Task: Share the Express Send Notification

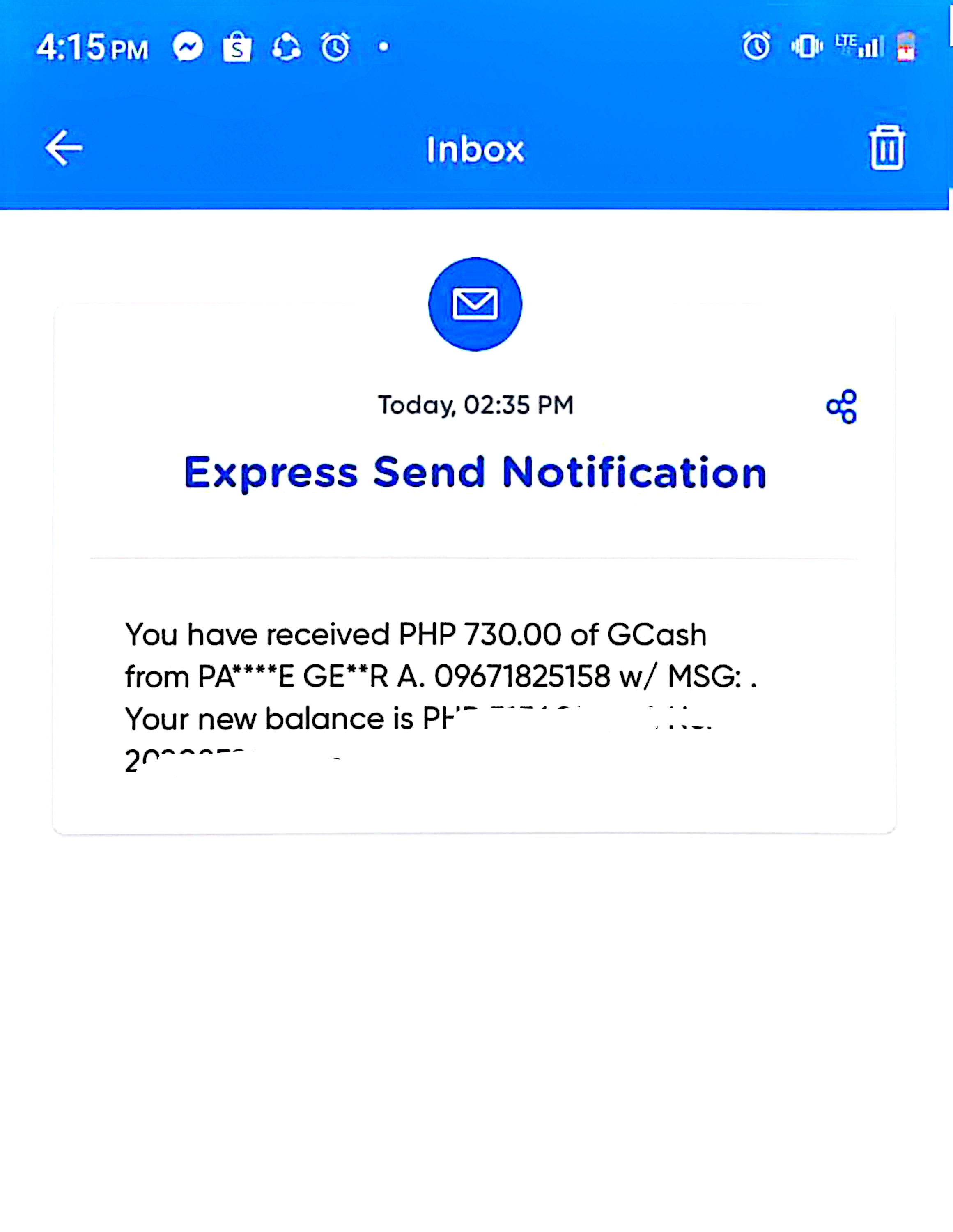Action: click(841, 406)
